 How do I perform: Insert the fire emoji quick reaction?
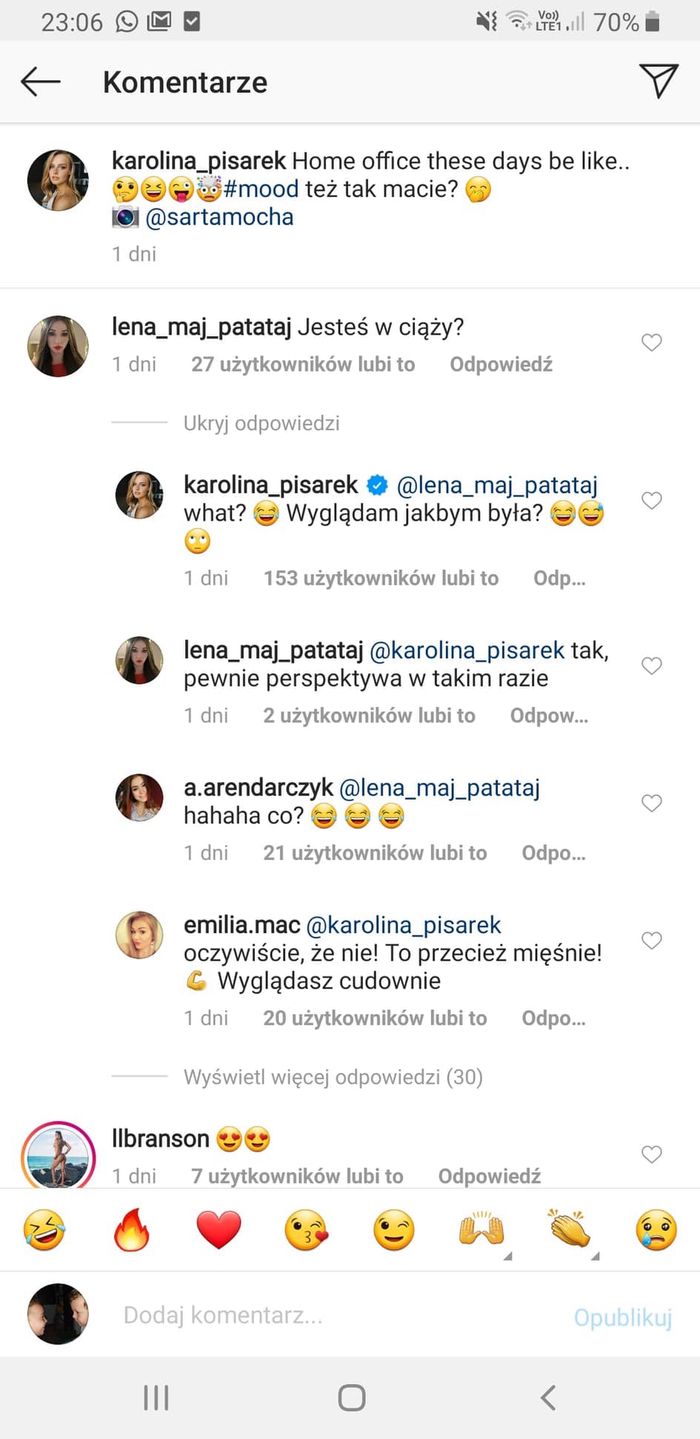pyautogui.click(x=131, y=1231)
